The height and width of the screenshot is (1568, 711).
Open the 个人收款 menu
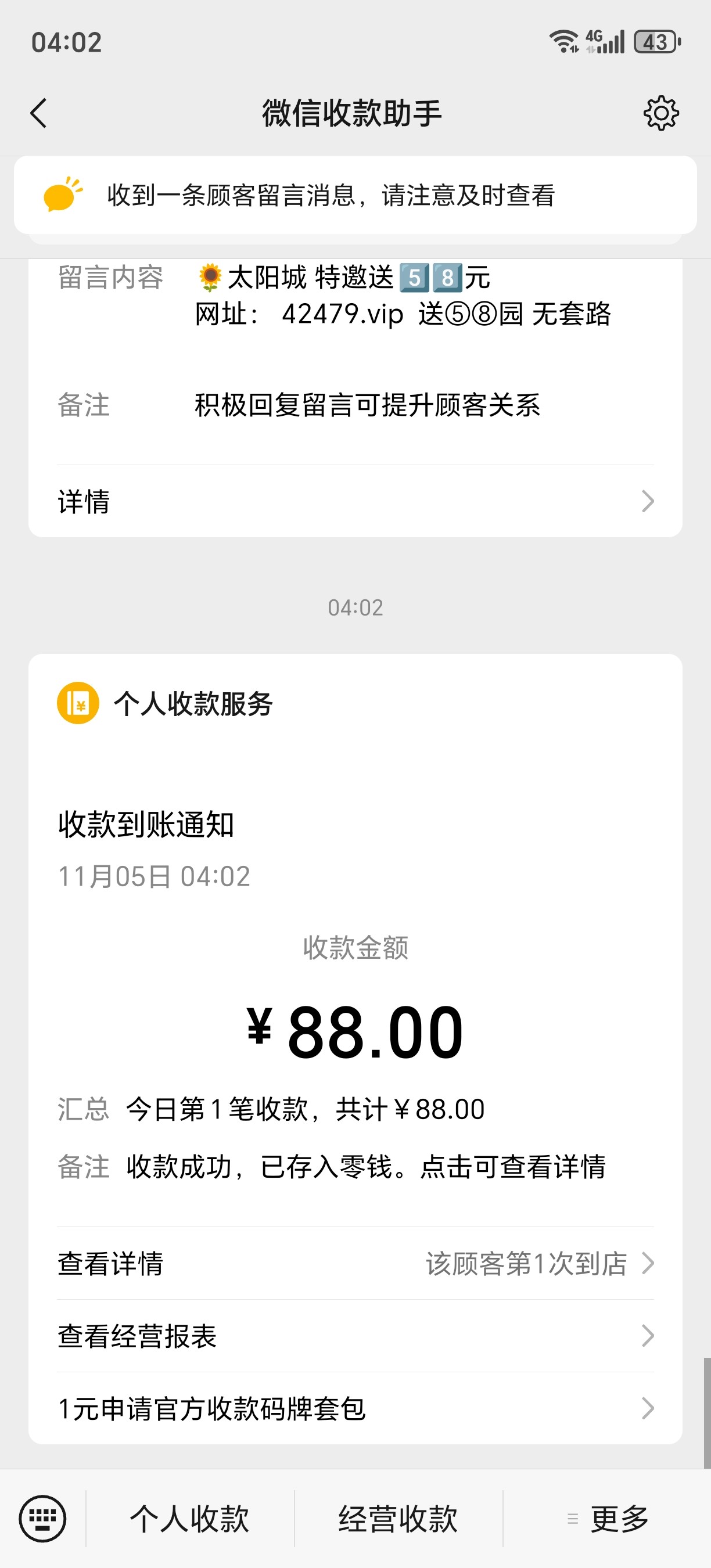pos(190,1519)
